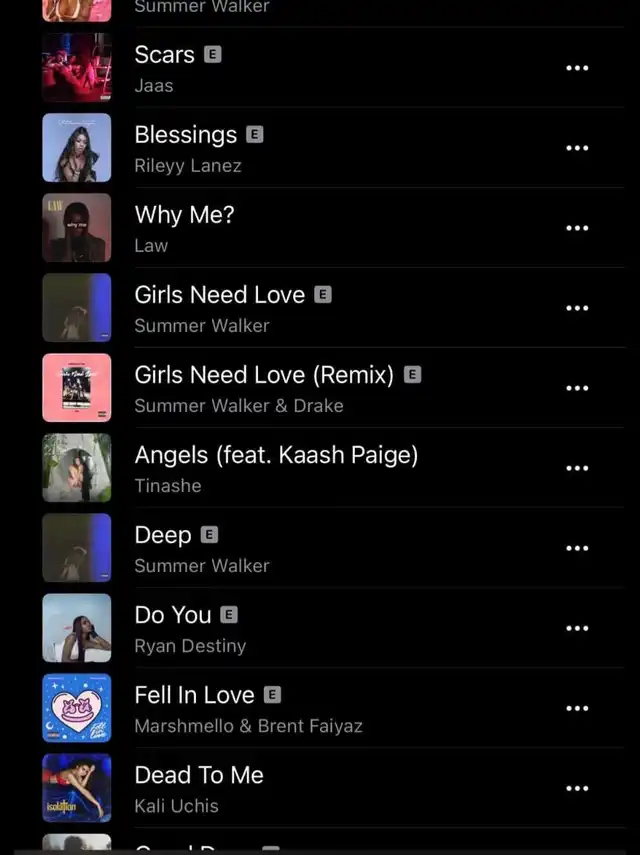Screen dimensions: 640x855
Task: Open more options for Girls Need Love
Action: (x=577, y=308)
